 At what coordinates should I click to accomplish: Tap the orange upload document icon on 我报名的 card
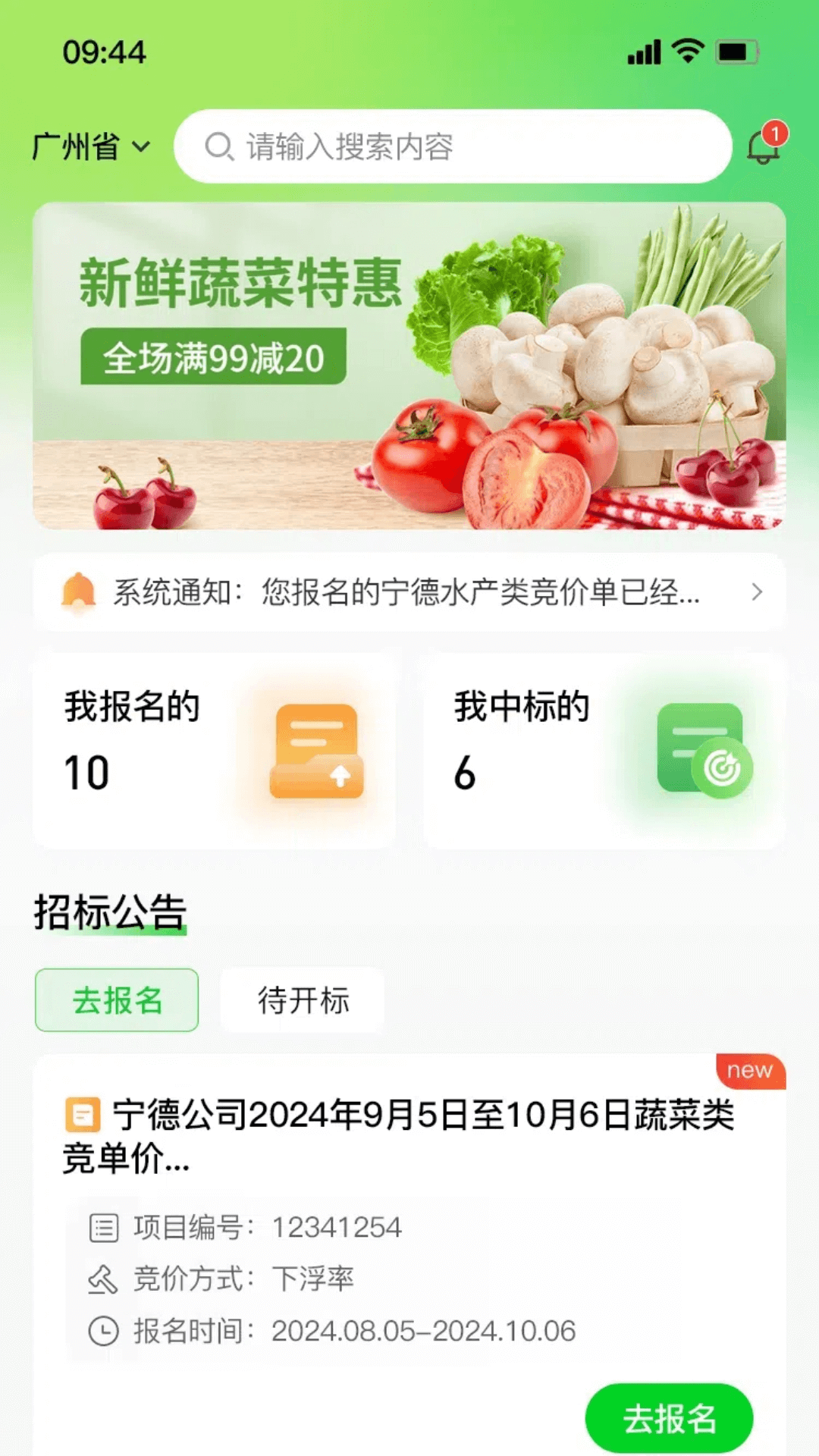coord(318,751)
